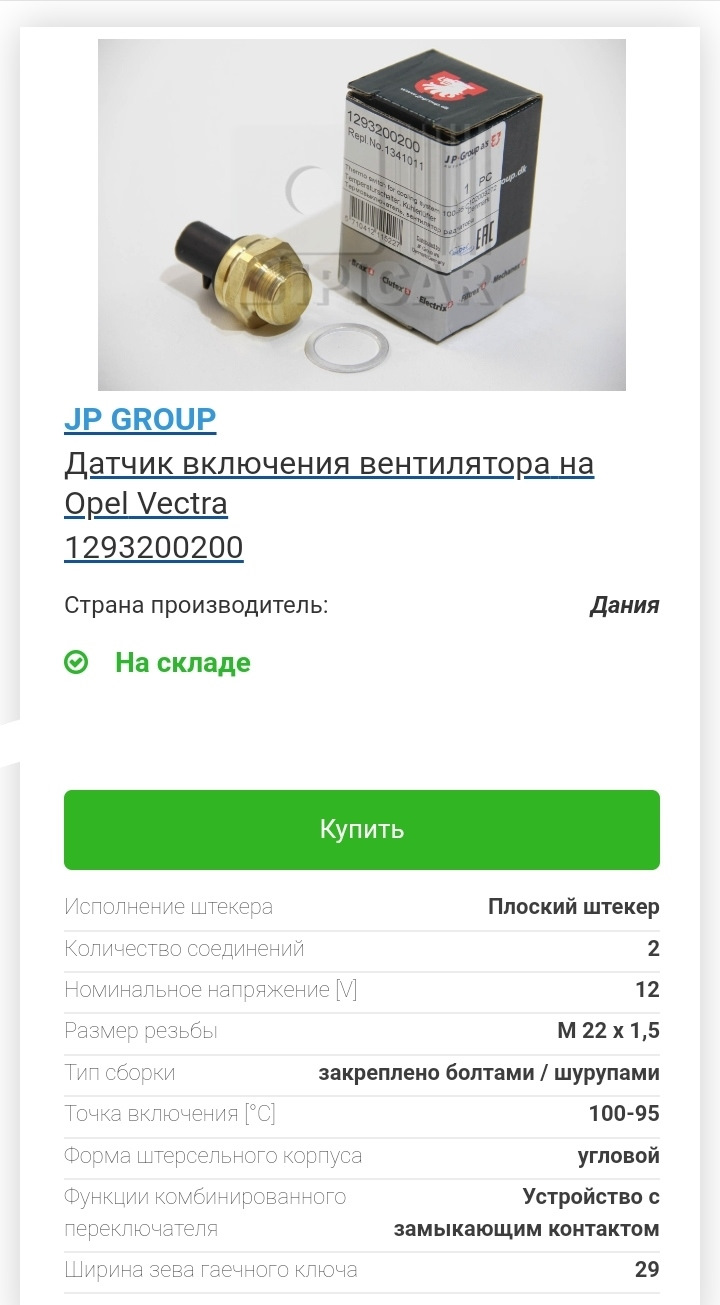The width and height of the screenshot is (720, 1305).
Task: Click the green checkmark stock availability icon
Action: (77, 662)
